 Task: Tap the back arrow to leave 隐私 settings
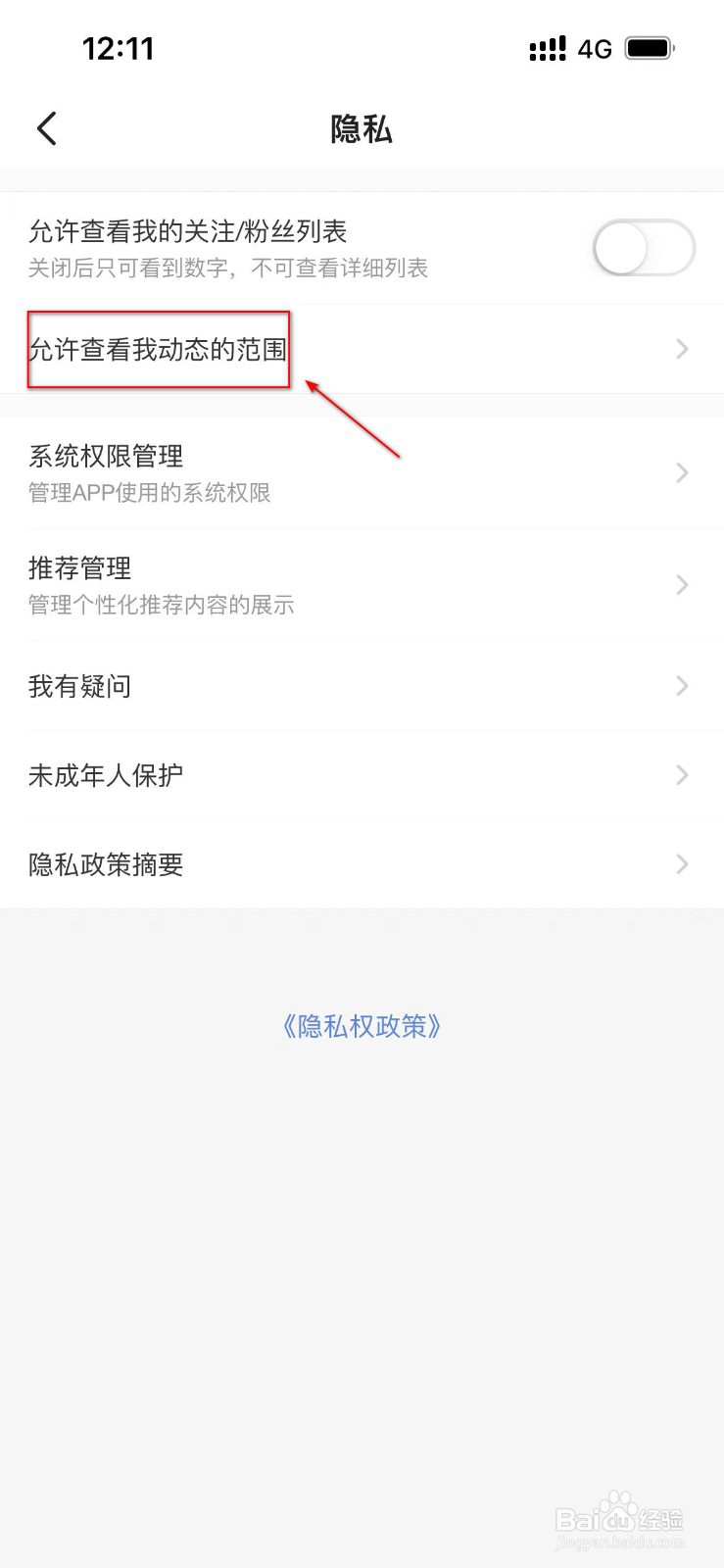tap(46, 128)
